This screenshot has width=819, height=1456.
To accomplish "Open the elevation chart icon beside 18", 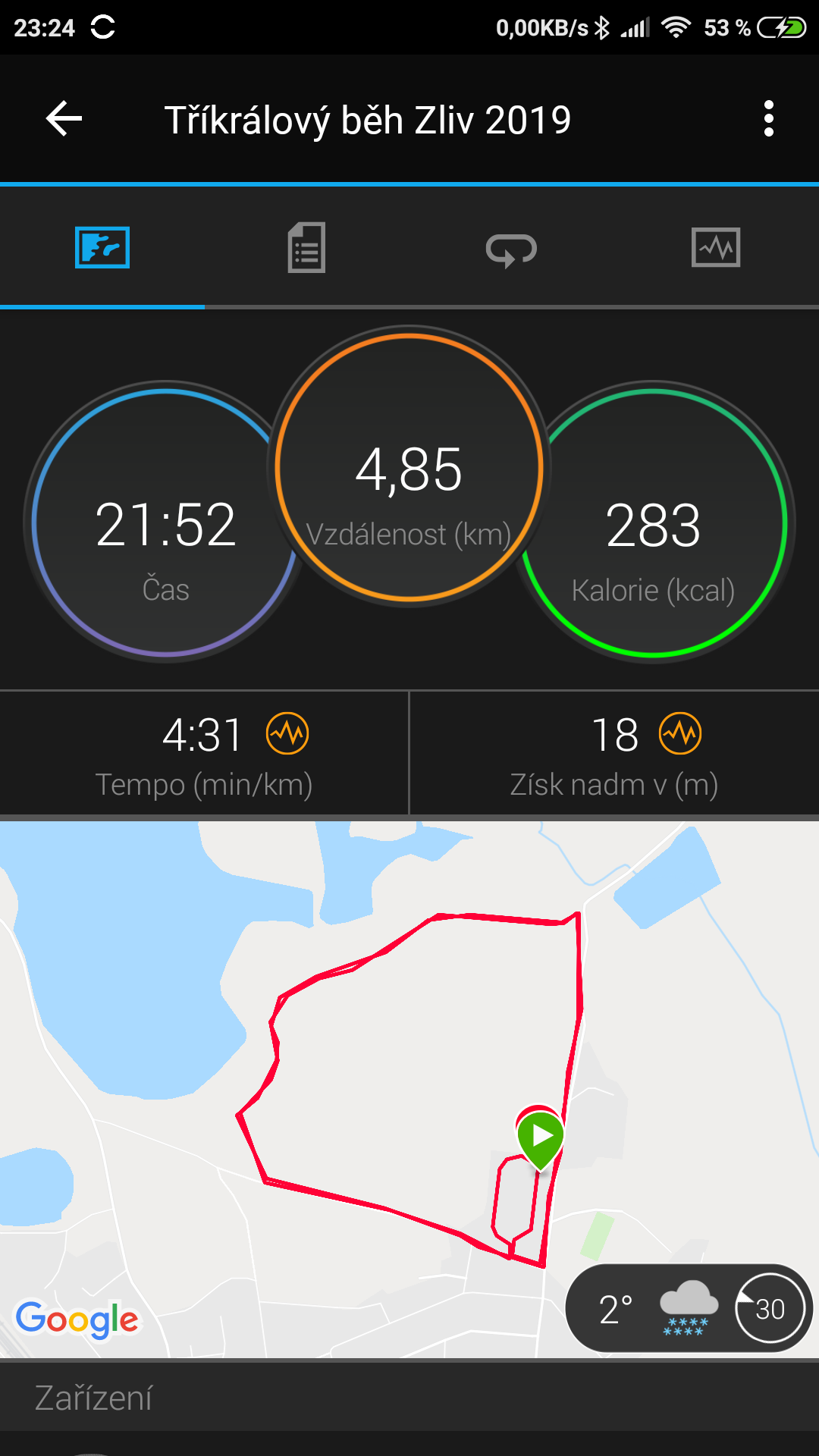I will pos(680,733).
